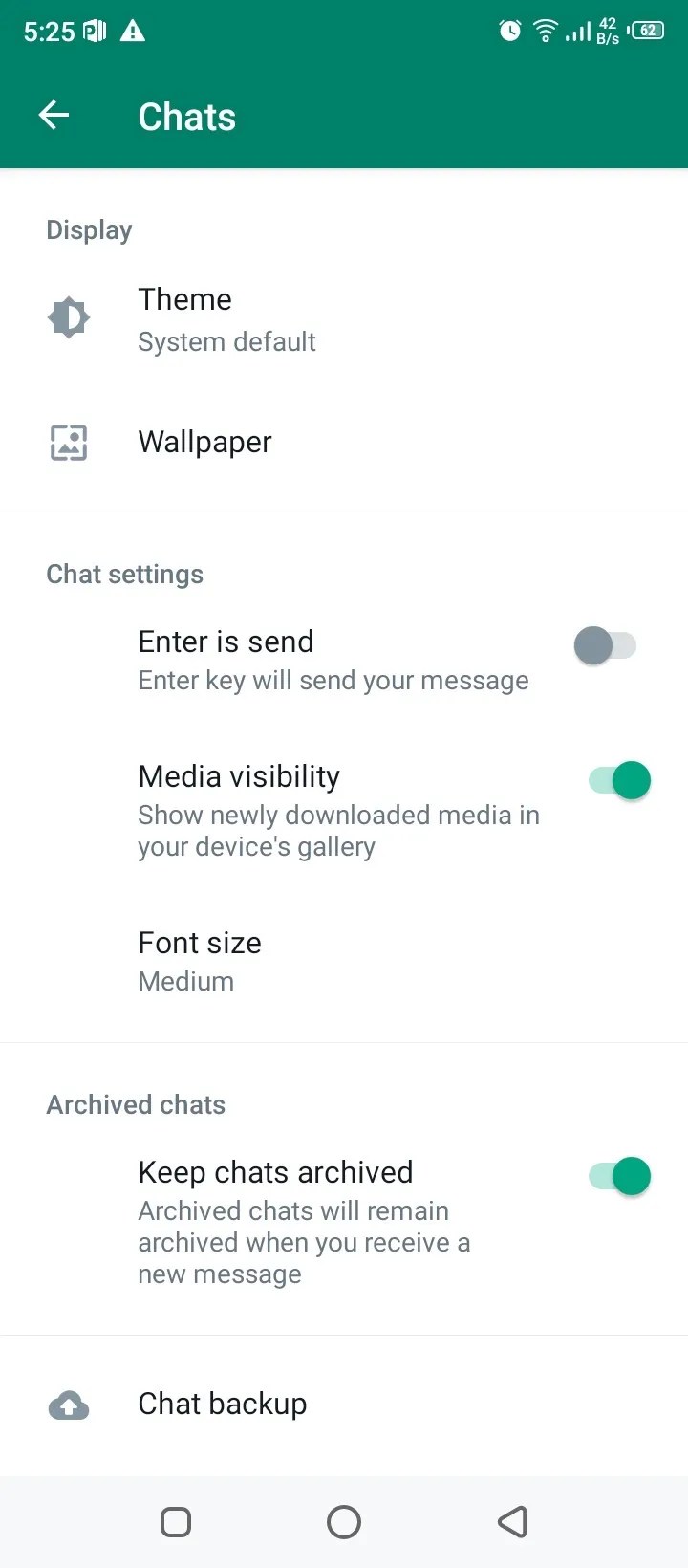The image size is (688, 1568).
Task: Click the Chats title in the header
Action: point(186,116)
